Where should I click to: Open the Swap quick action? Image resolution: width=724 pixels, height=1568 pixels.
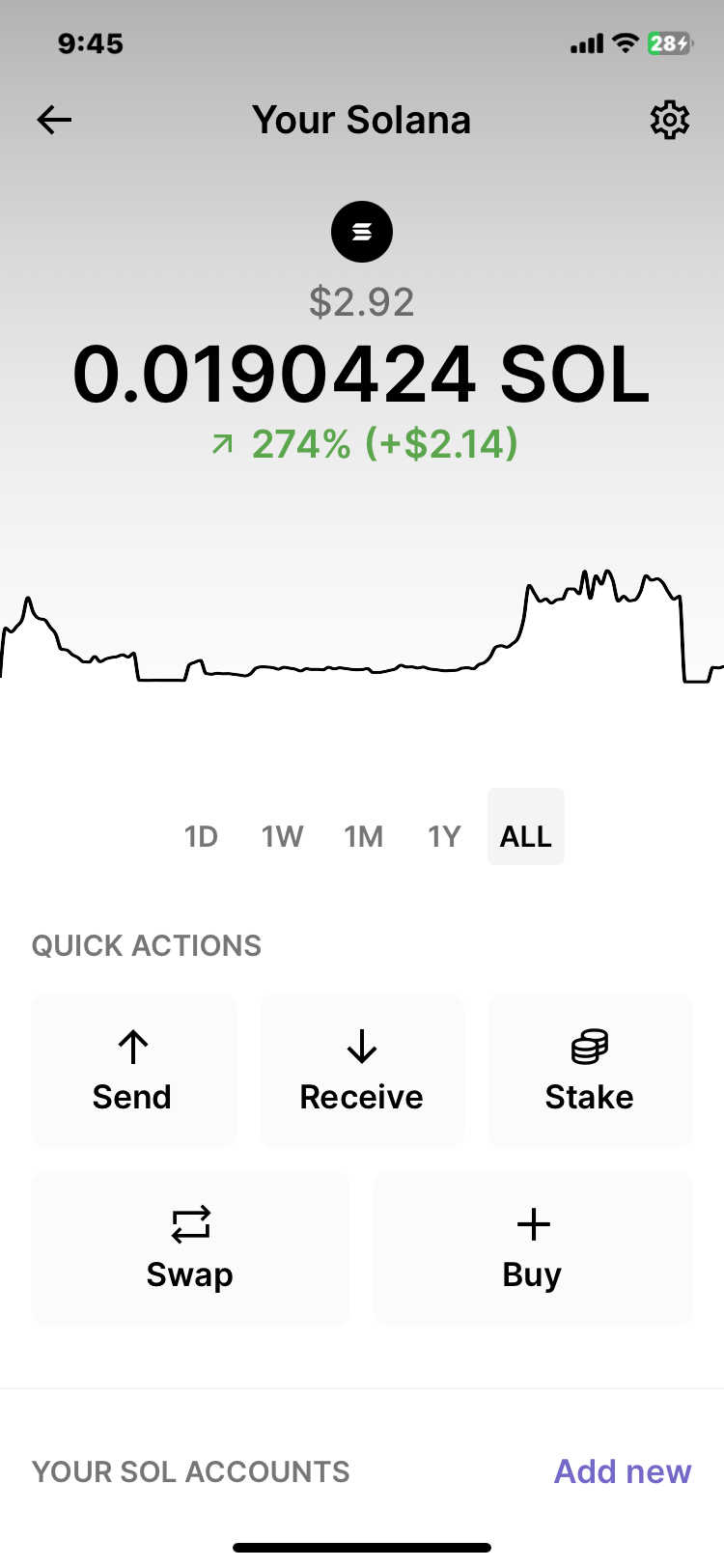point(190,1248)
